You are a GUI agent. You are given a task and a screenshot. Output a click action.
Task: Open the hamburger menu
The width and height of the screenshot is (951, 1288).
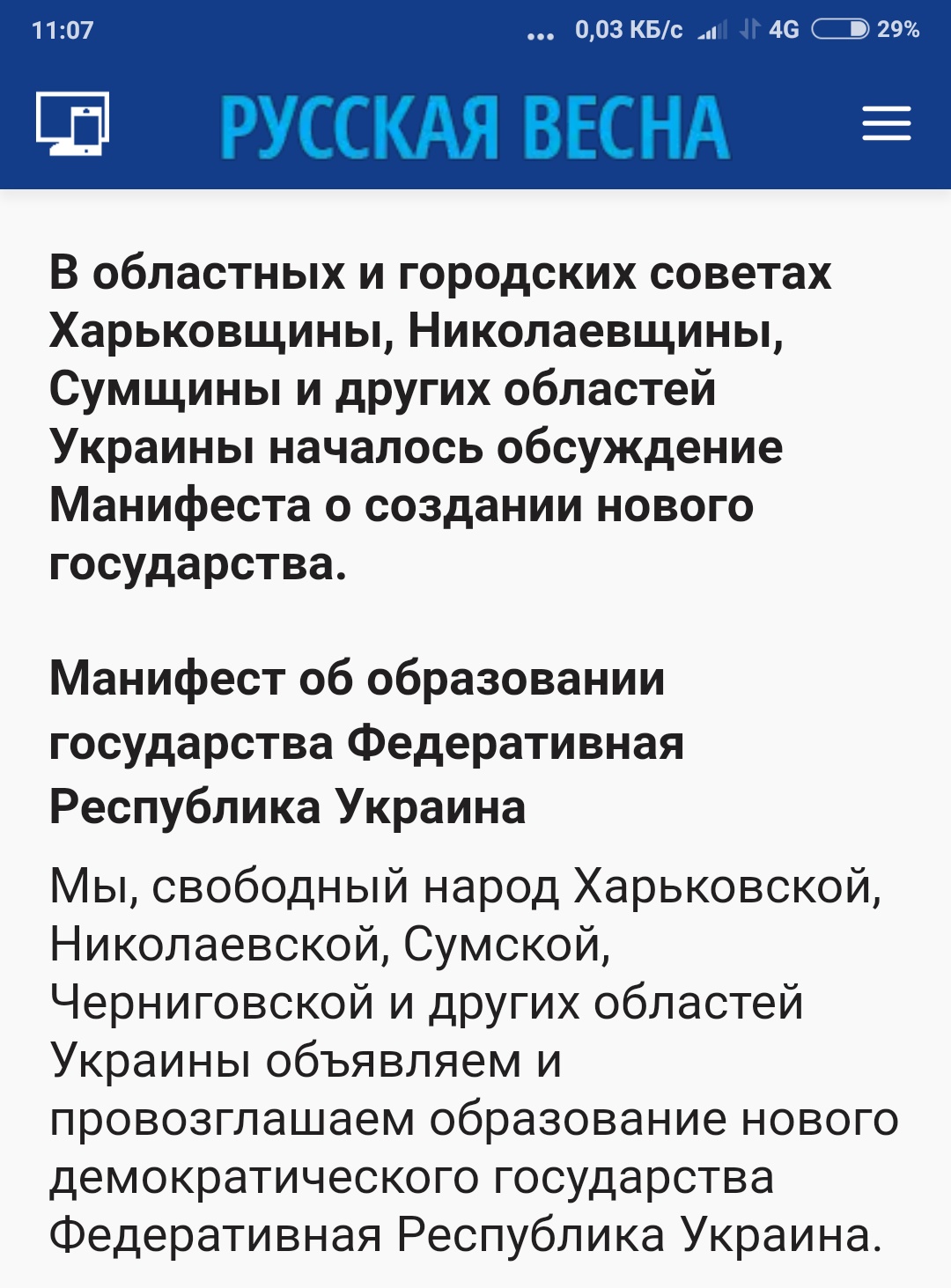click(x=886, y=123)
